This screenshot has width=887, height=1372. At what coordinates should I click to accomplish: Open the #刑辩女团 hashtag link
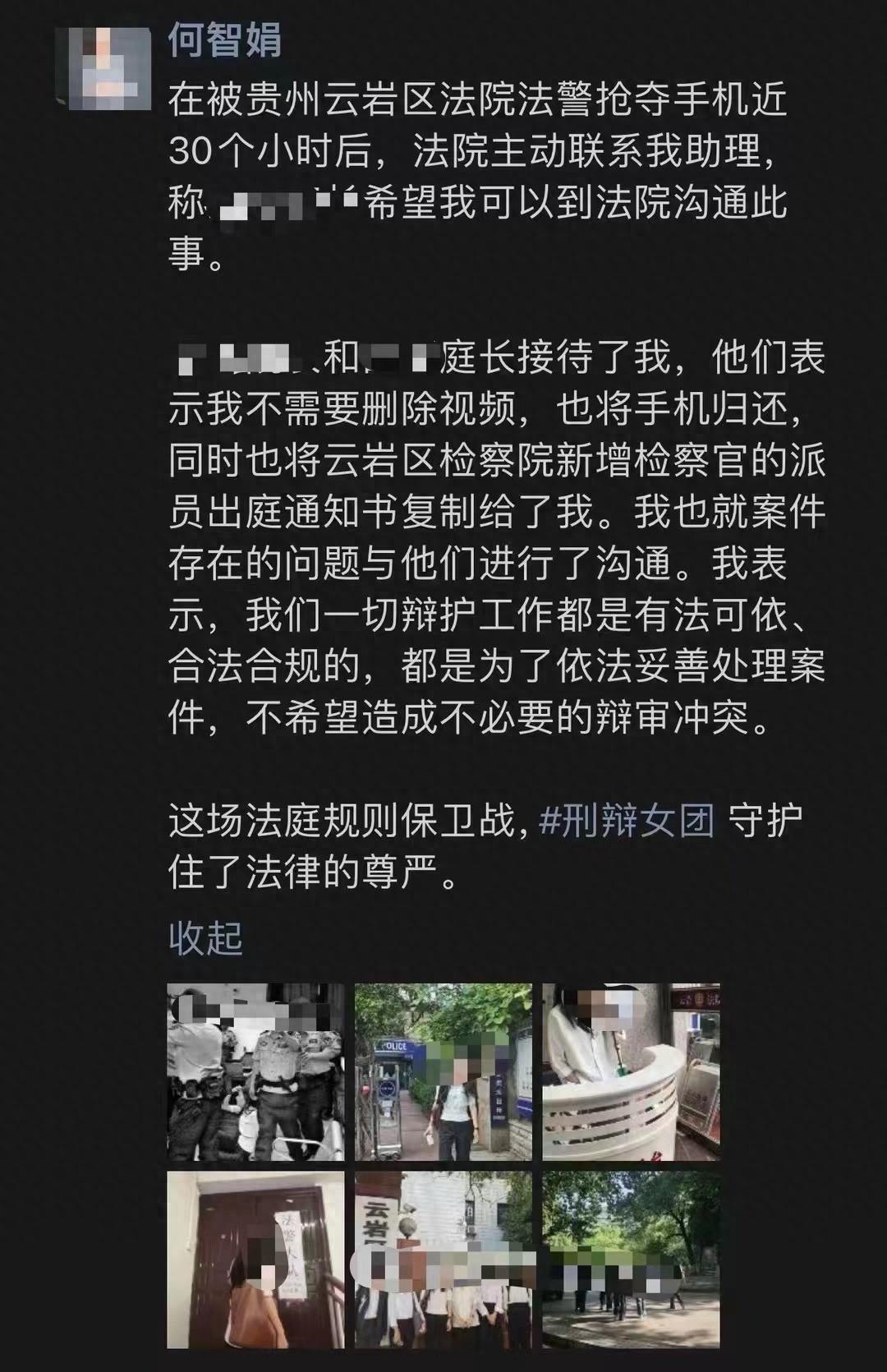(626, 821)
